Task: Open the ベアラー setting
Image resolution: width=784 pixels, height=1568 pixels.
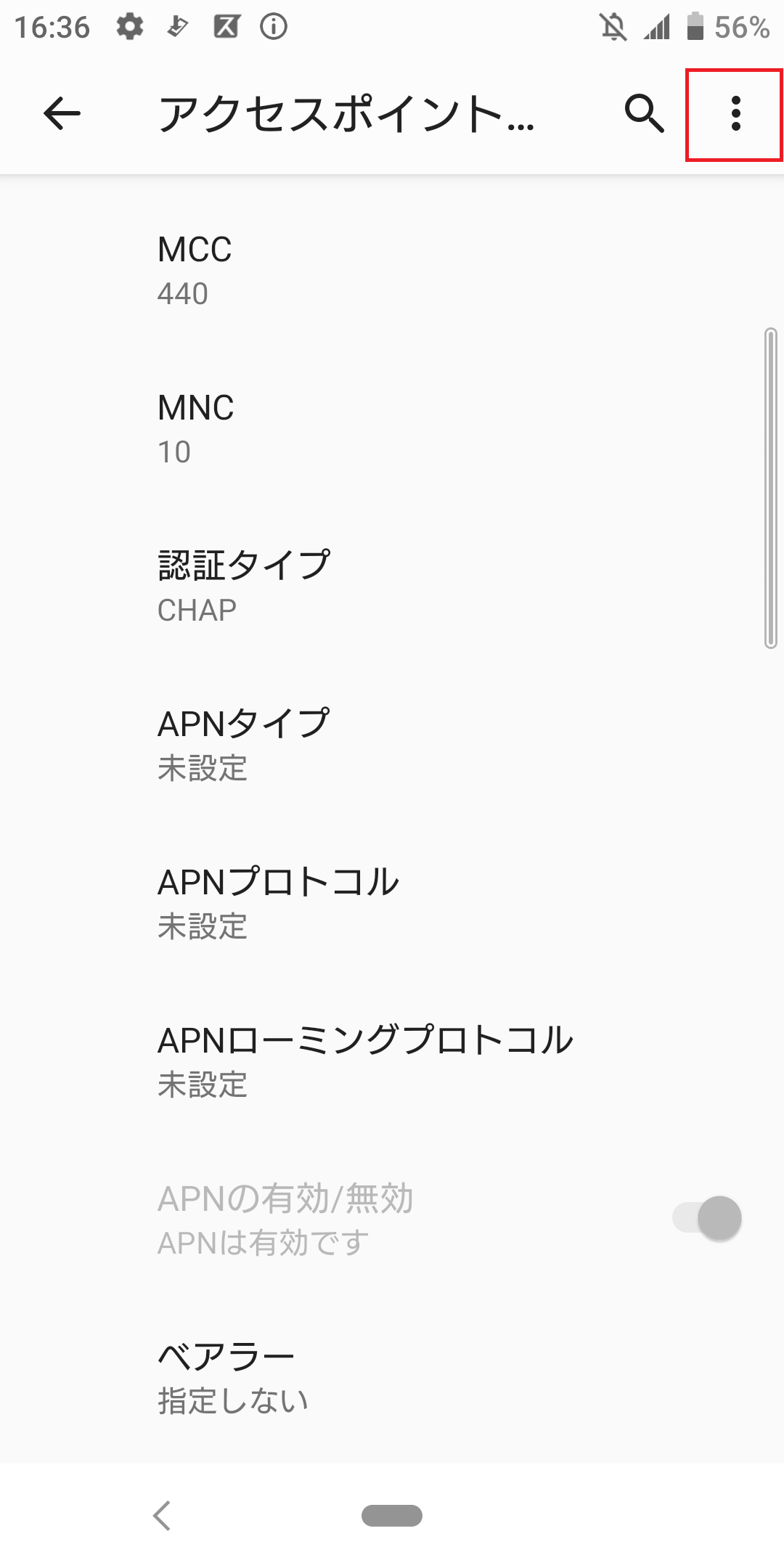Action: 392,1378
